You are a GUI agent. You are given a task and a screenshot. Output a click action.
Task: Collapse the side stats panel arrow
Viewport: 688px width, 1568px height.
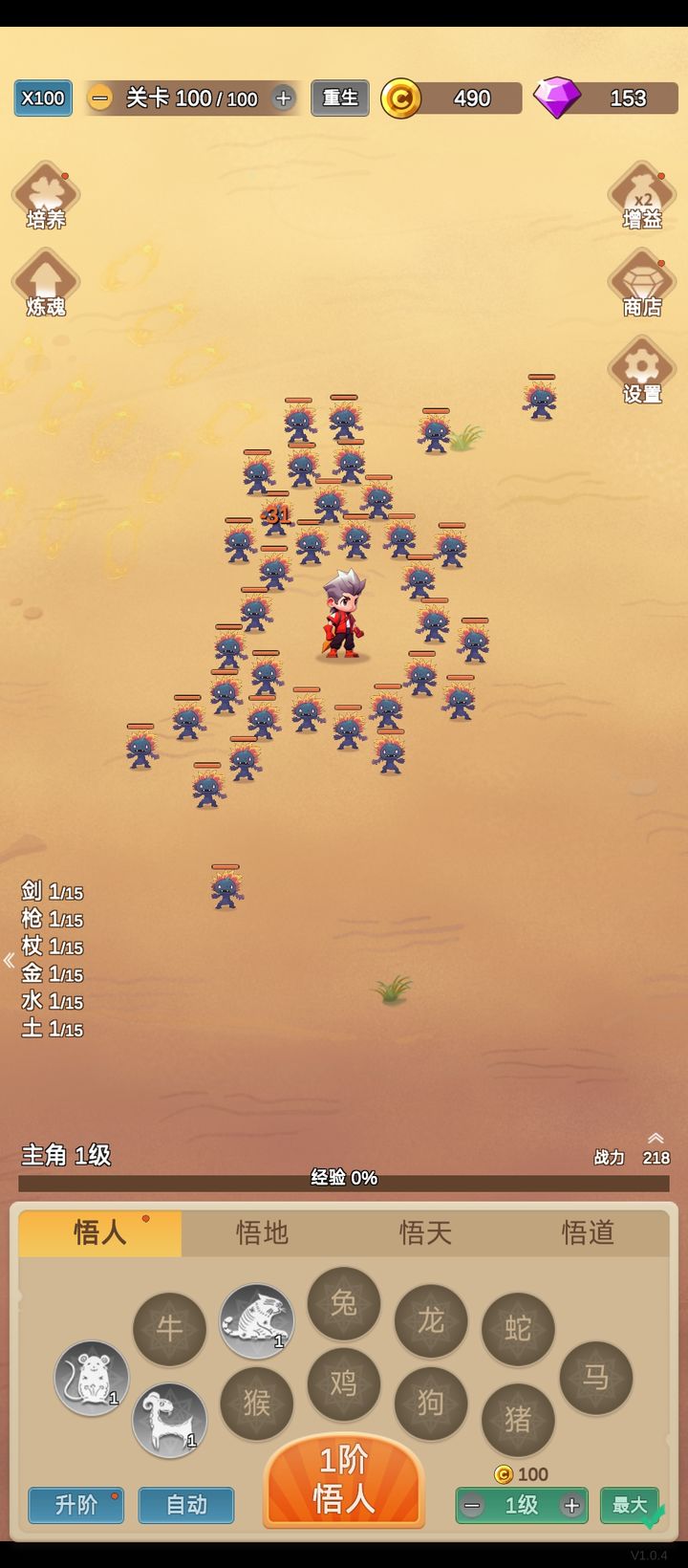coord(10,961)
